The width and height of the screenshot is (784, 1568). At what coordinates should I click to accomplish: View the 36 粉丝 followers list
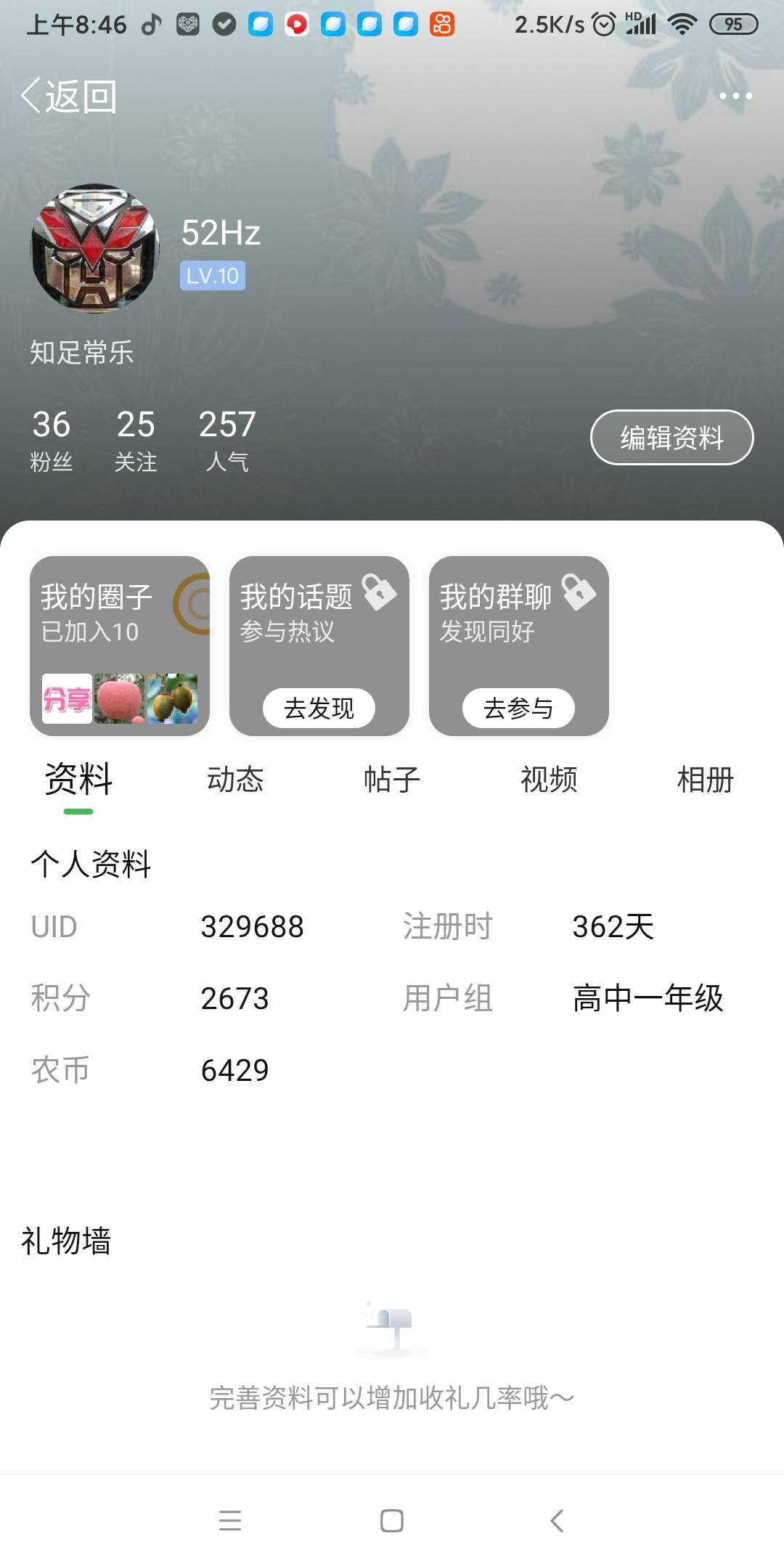pyautogui.click(x=51, y=440)
